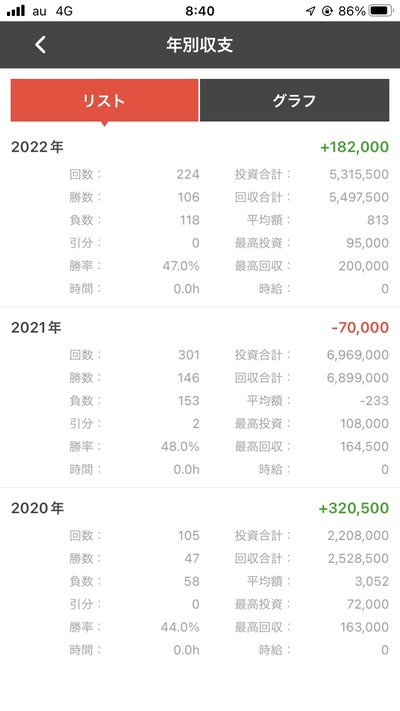The height and width of the screenshot is (711, 400).
Task: Go back using the header arrow
Action: 40,44
